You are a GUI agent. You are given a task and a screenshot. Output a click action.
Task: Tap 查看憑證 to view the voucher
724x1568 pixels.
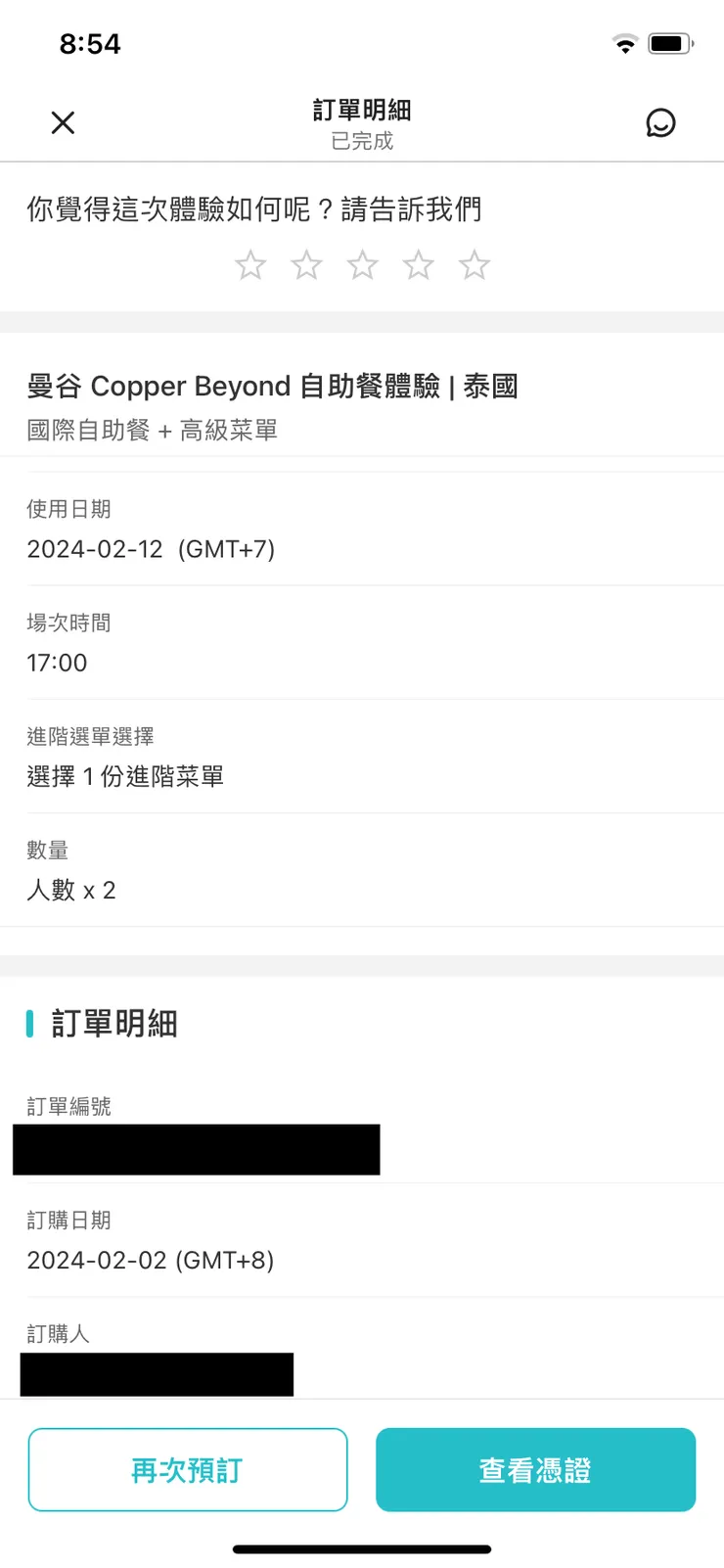coord(535,1469)
